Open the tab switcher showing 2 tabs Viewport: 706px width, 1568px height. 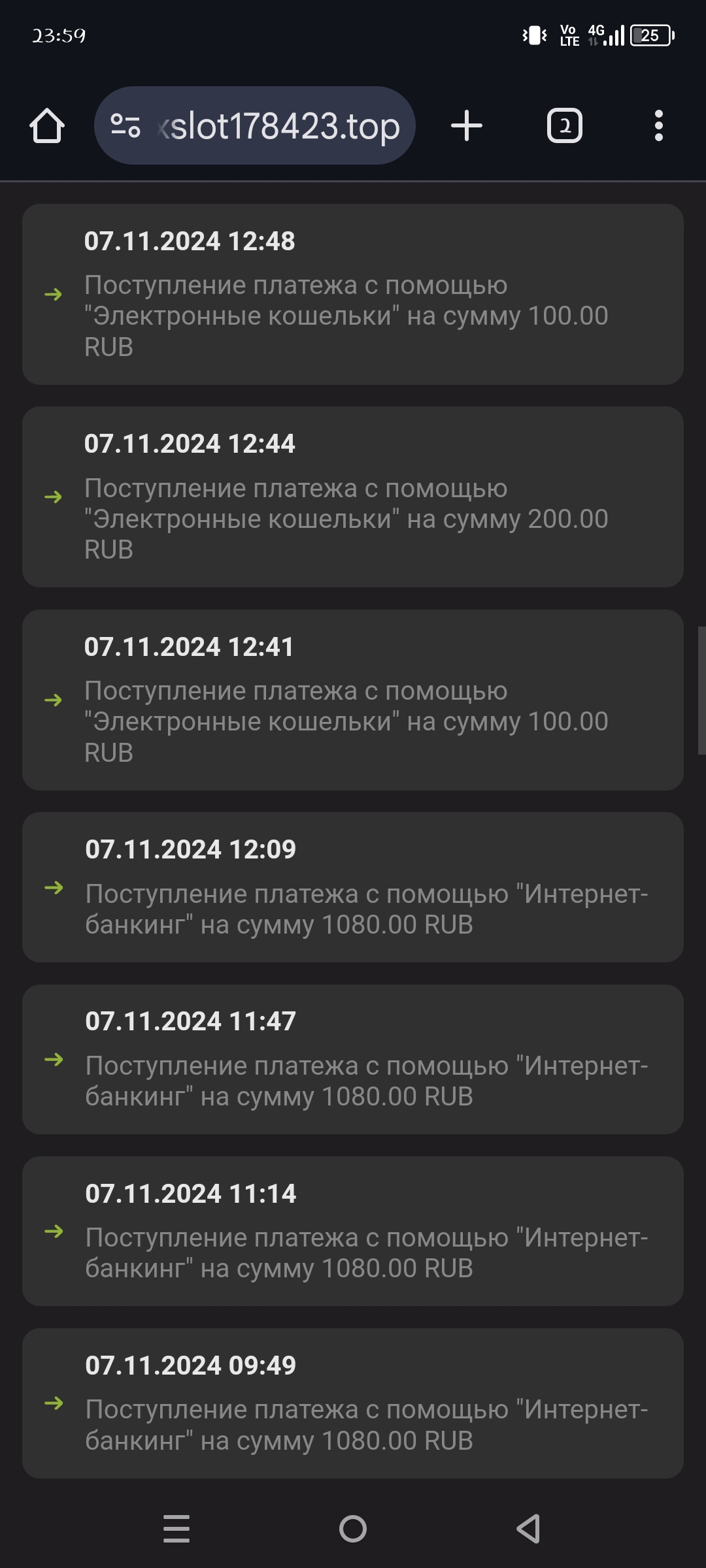(565, 125)
